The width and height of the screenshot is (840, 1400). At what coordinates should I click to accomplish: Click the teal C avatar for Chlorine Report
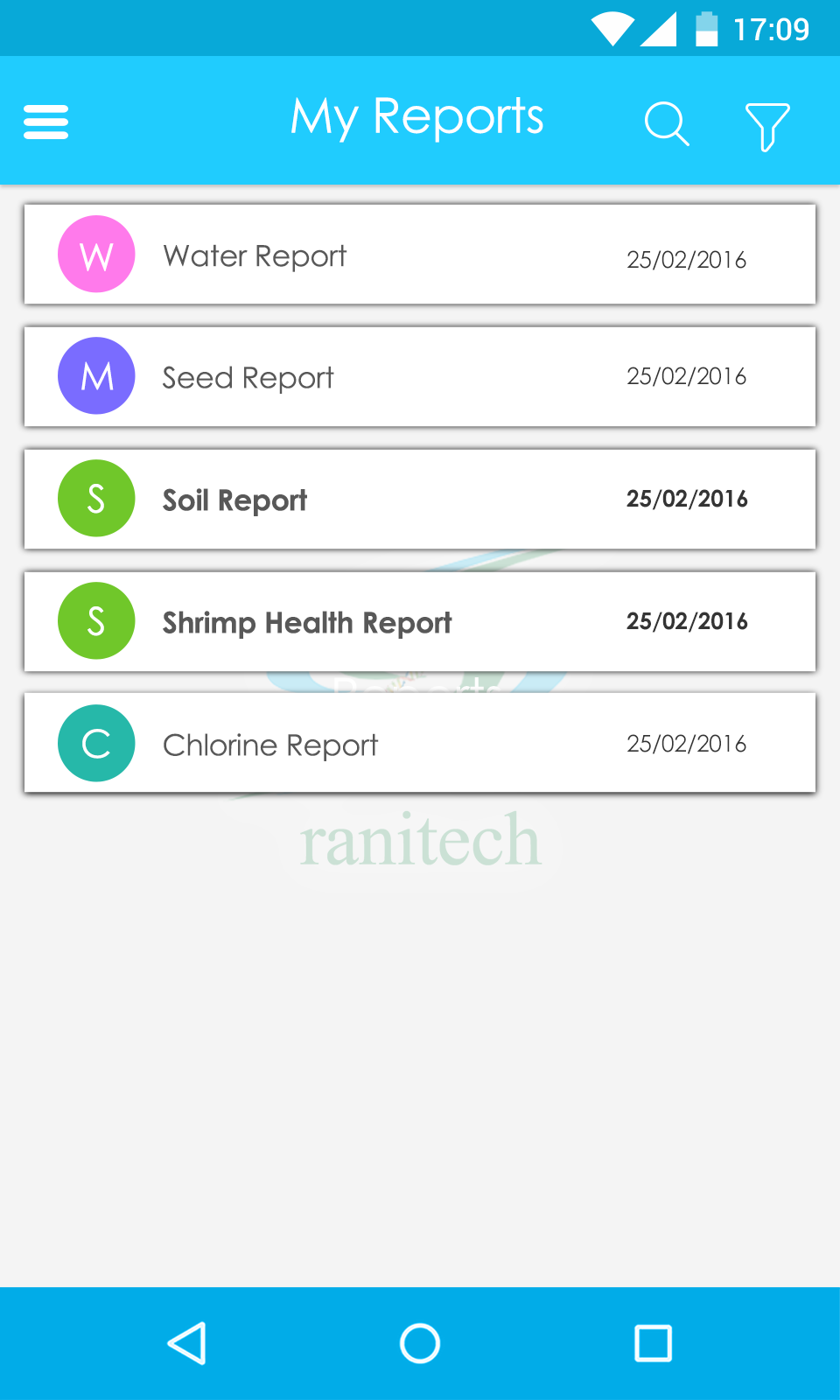point(96,743)
